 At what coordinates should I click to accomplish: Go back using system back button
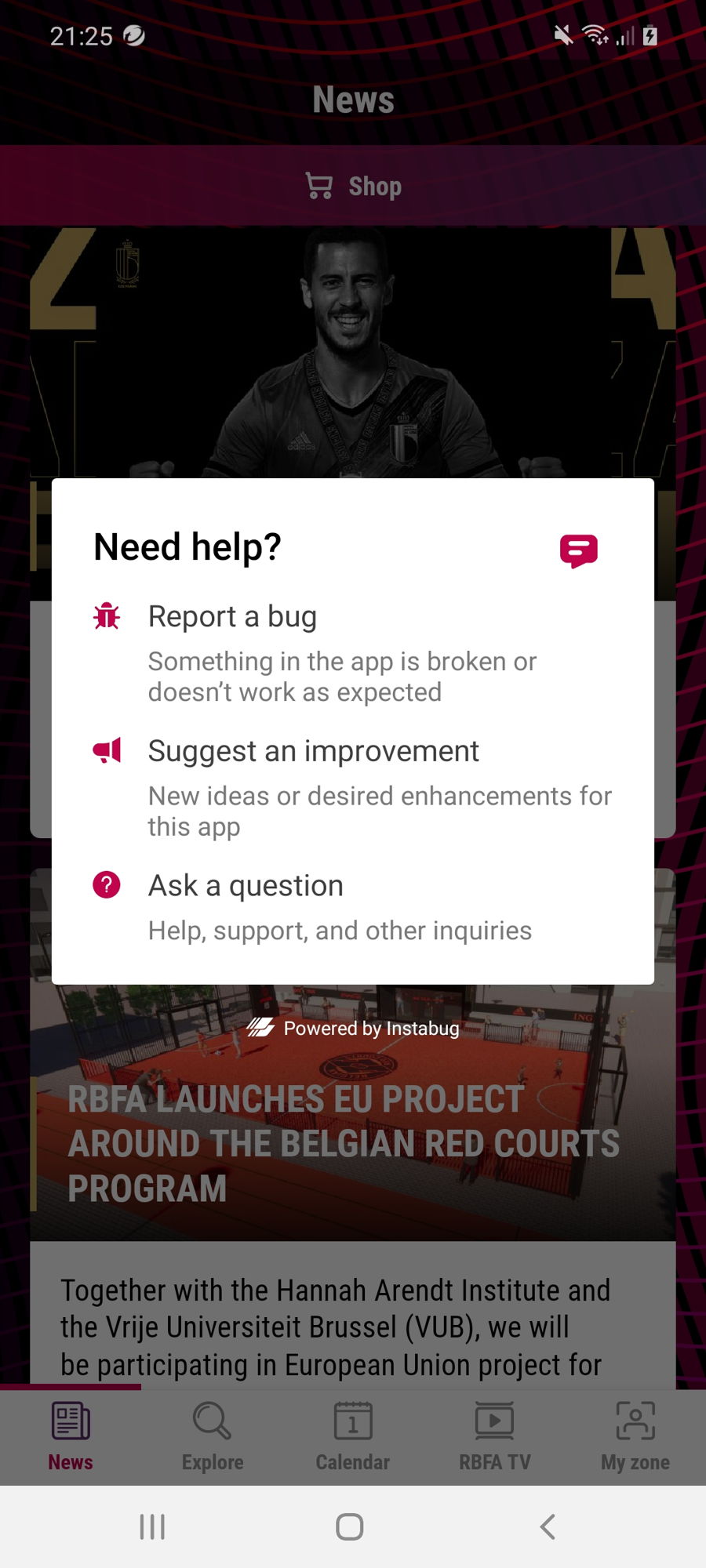[548, 1526]
